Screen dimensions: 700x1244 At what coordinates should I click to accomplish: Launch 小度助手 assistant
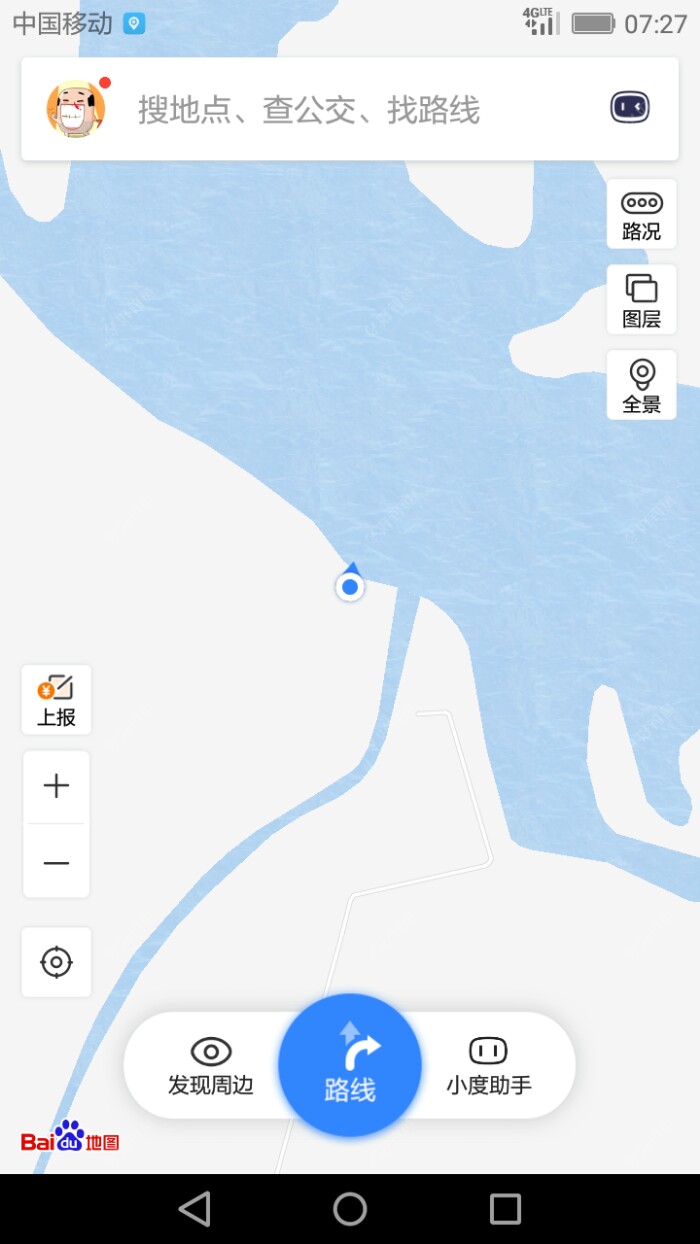[488, 1065]
